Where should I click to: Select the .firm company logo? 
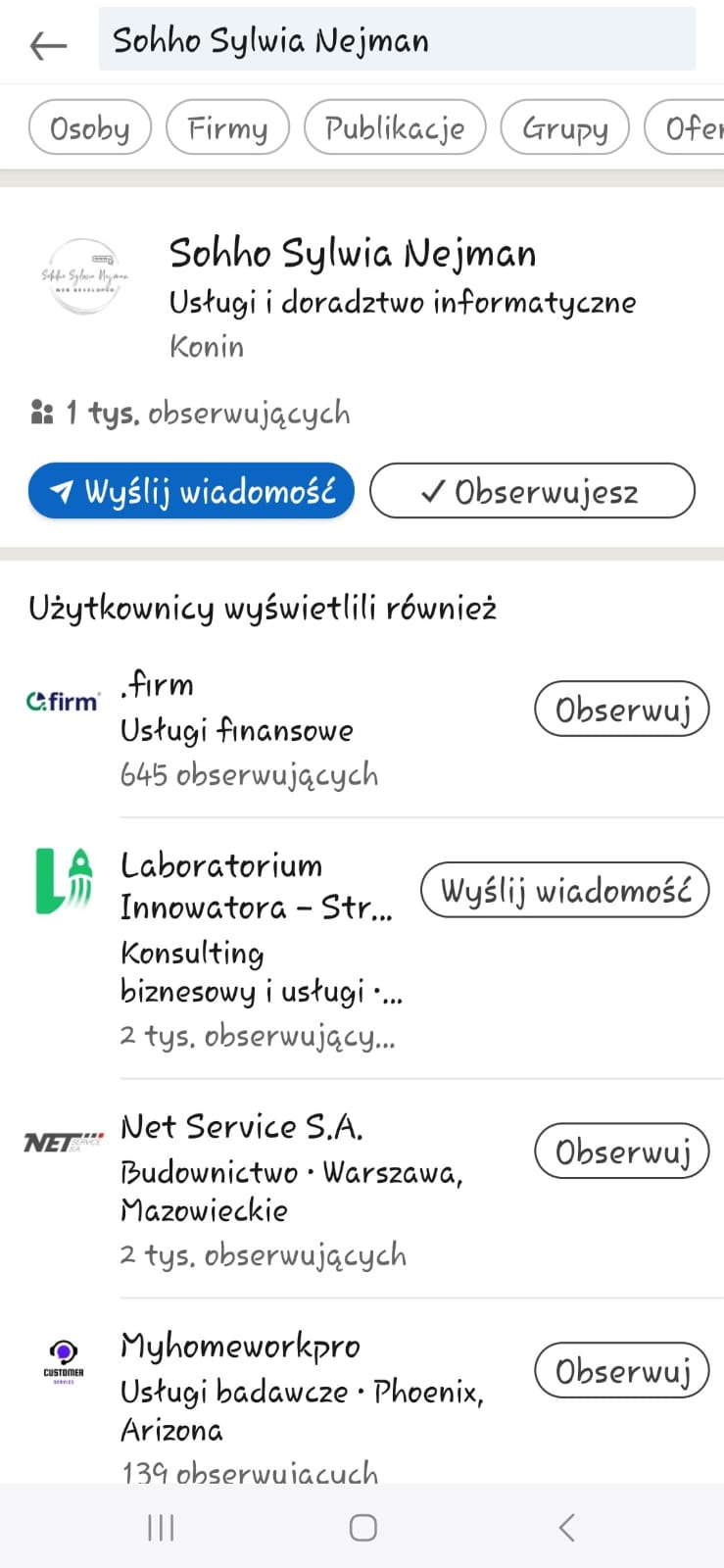click(x=61, y=703)
